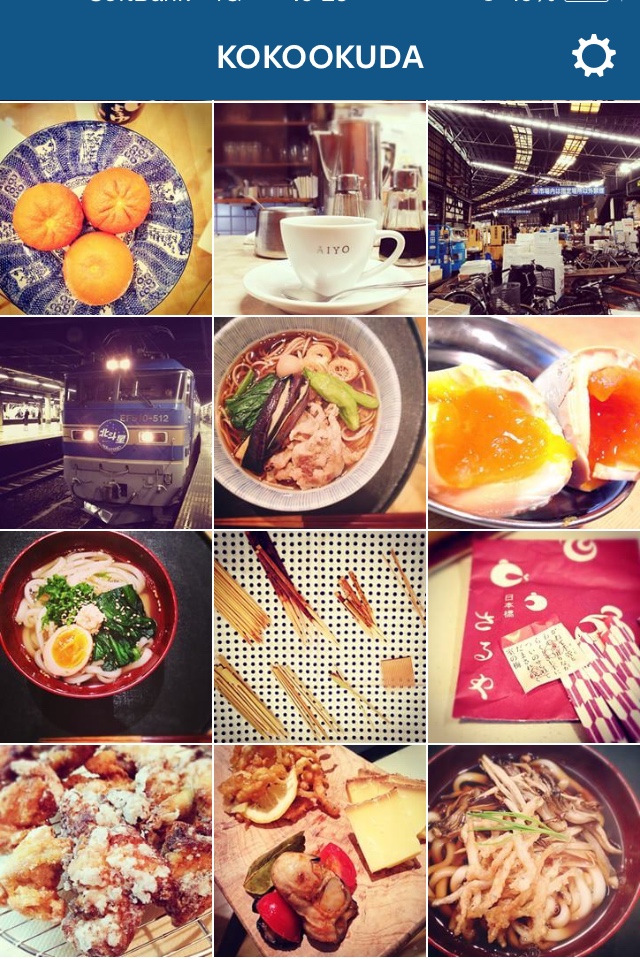The height and width of the screenshot is (958, 640).
Task: Open the mushroom udon noodle photo
Action: [x=534, y=850]
